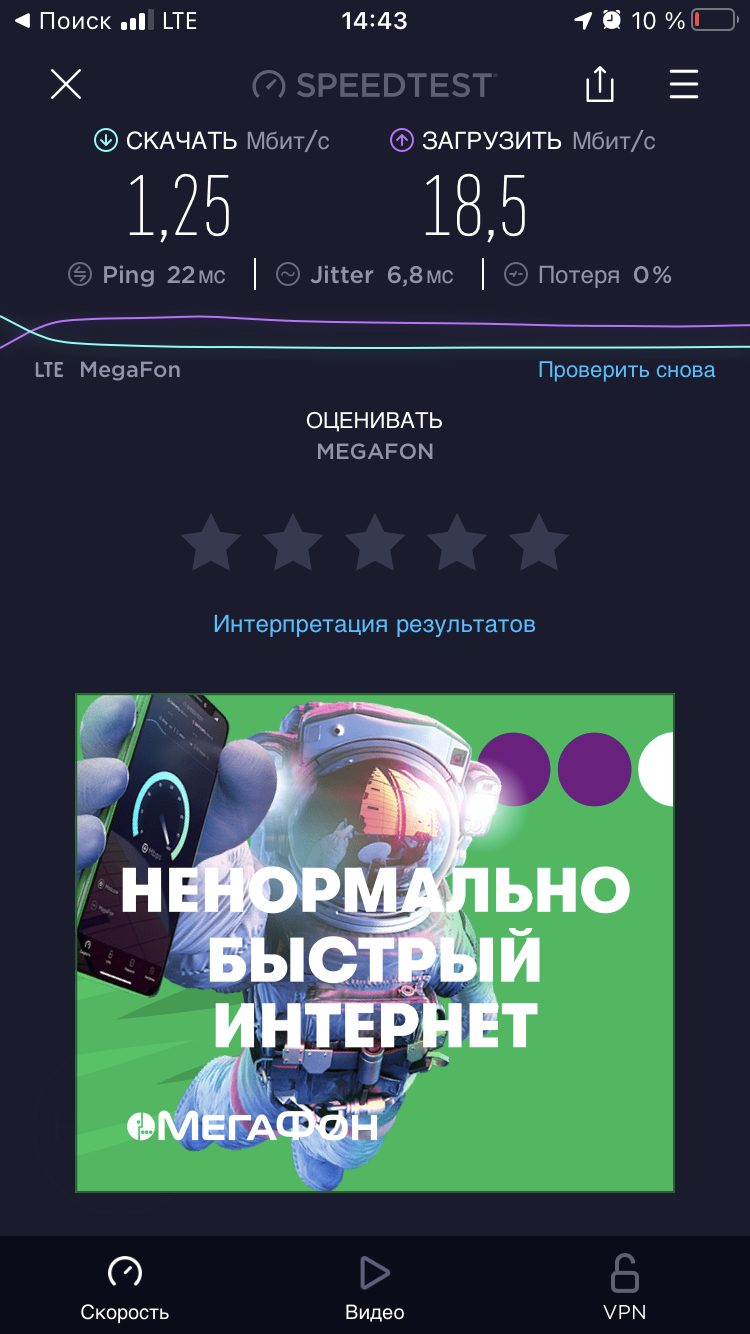Close the speed test results
Screen dimensions: 750x1334
pyautogui.click(x=66, y=85)
